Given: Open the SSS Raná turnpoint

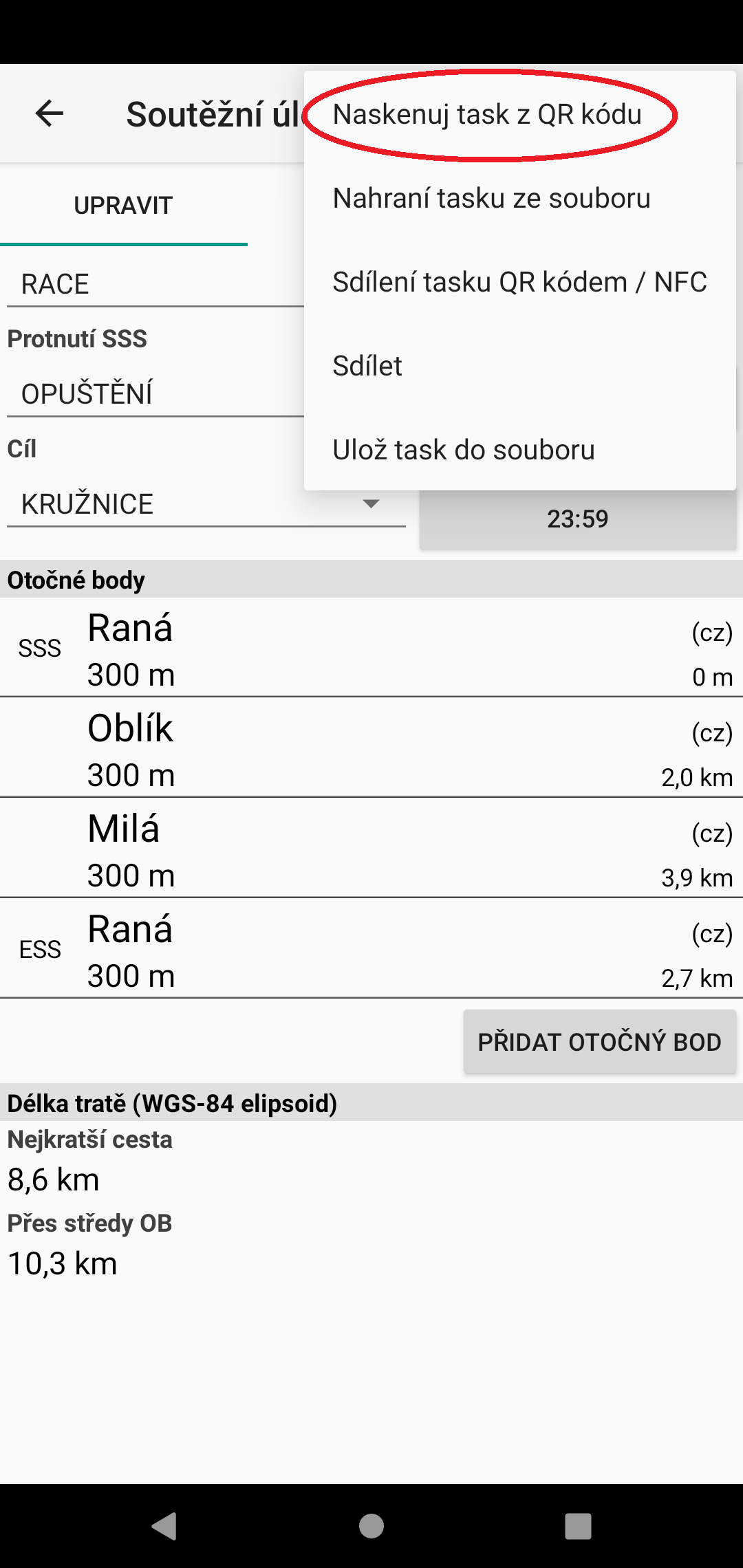Looking at the screenshot, I should click(x=371, y=648).
